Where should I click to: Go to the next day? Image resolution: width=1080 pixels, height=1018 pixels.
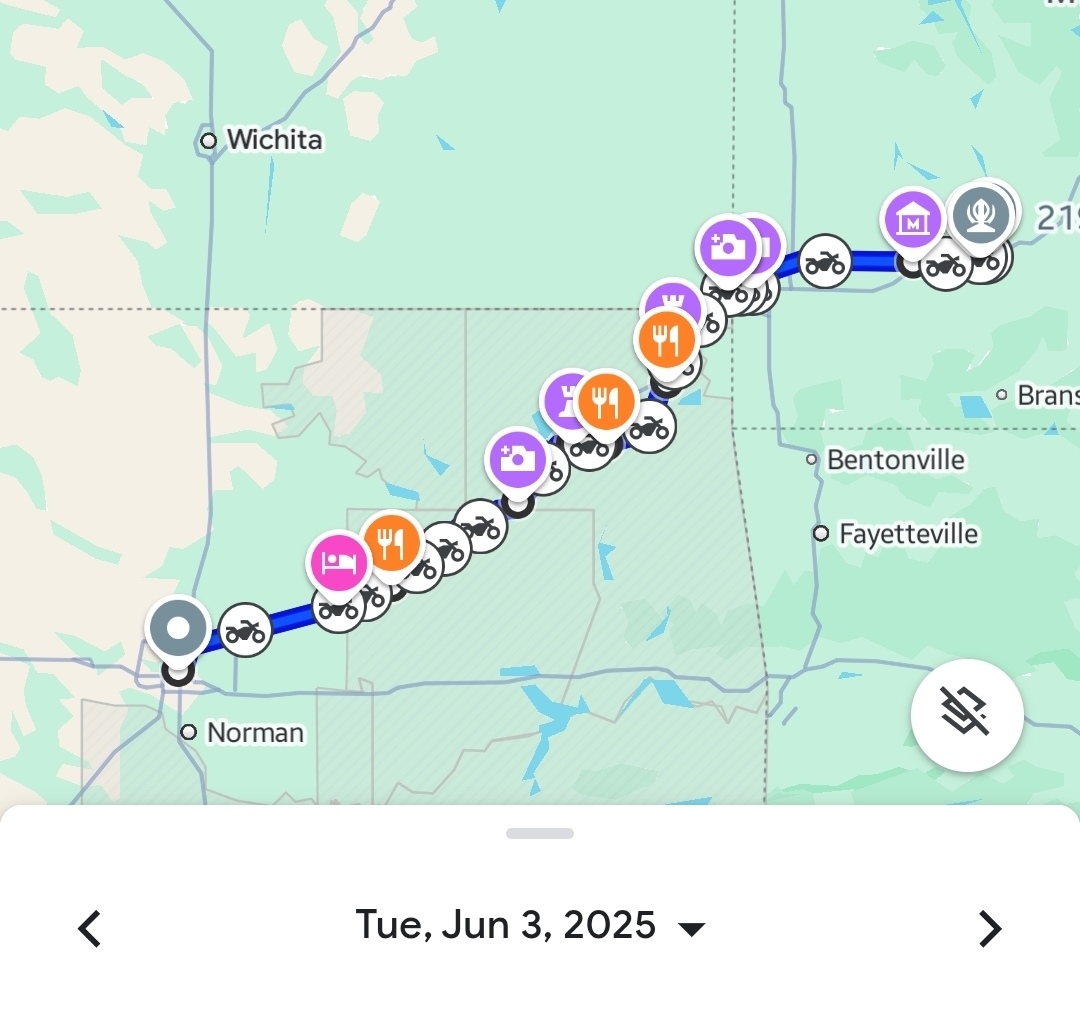(989, 928)
